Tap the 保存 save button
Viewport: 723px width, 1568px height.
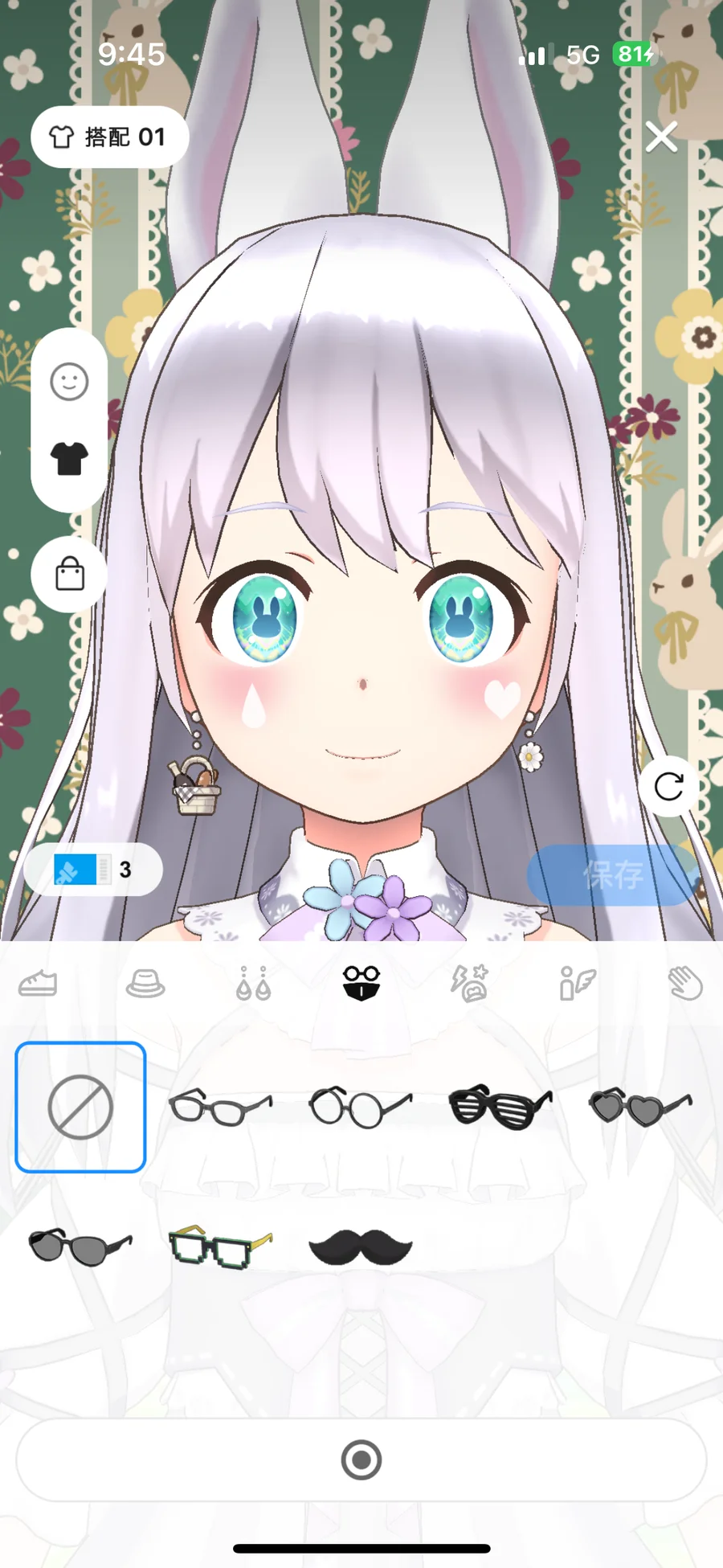point(612,874)
